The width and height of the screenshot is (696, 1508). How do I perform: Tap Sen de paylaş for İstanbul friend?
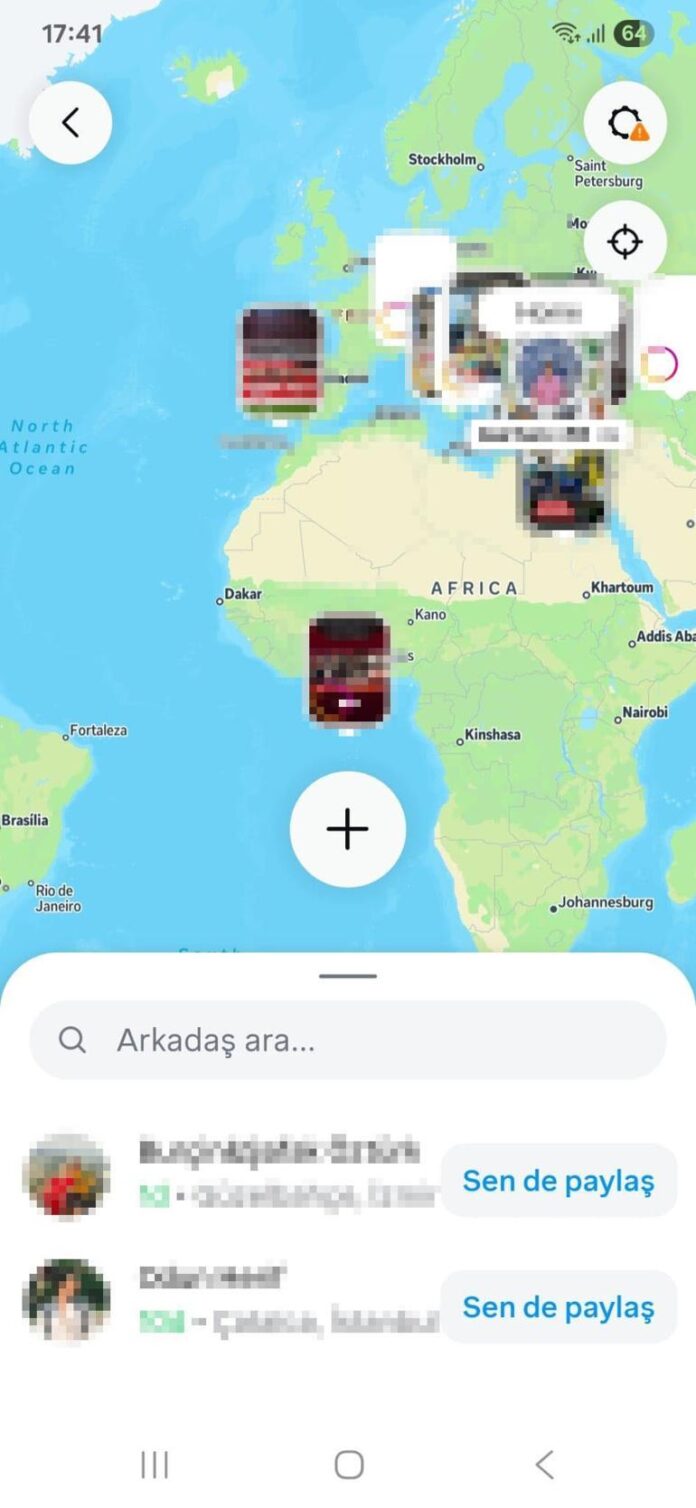pyautogui.click(x=558, y=1307)
